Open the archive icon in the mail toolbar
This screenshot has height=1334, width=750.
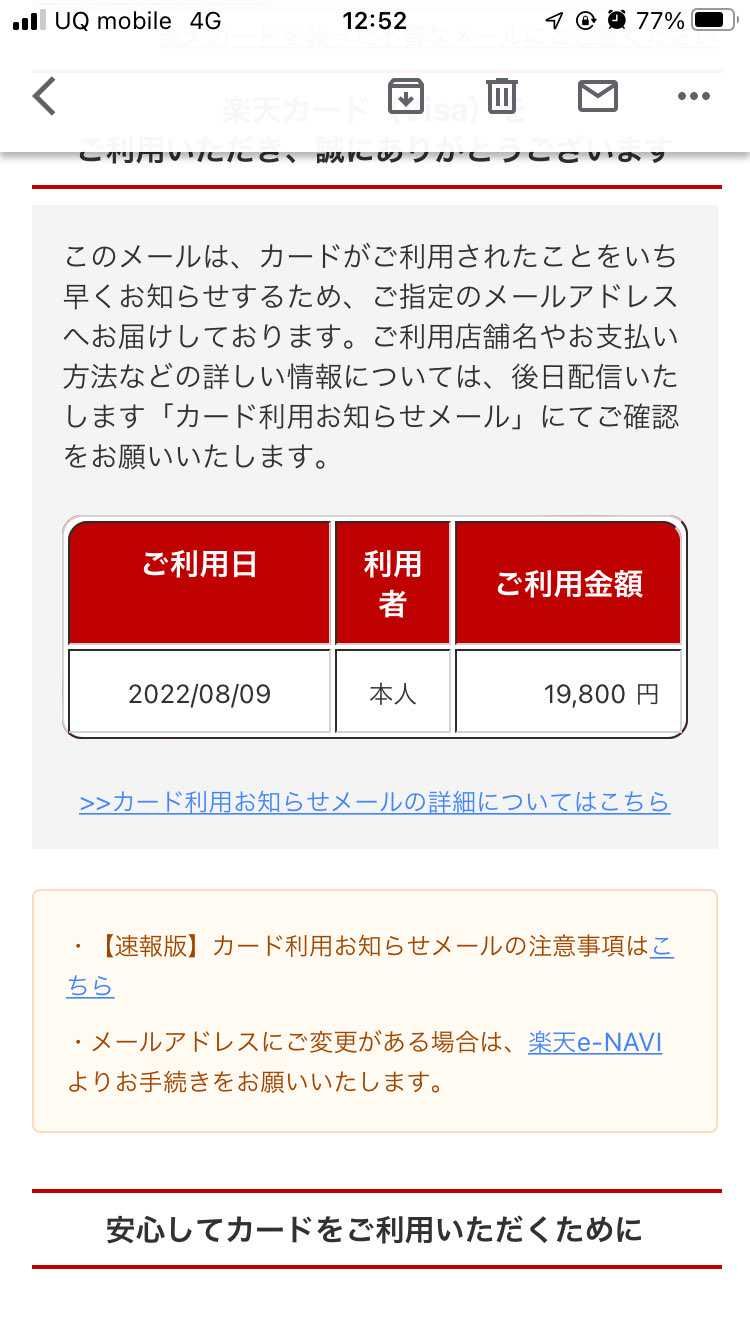(x=404, y=96)
